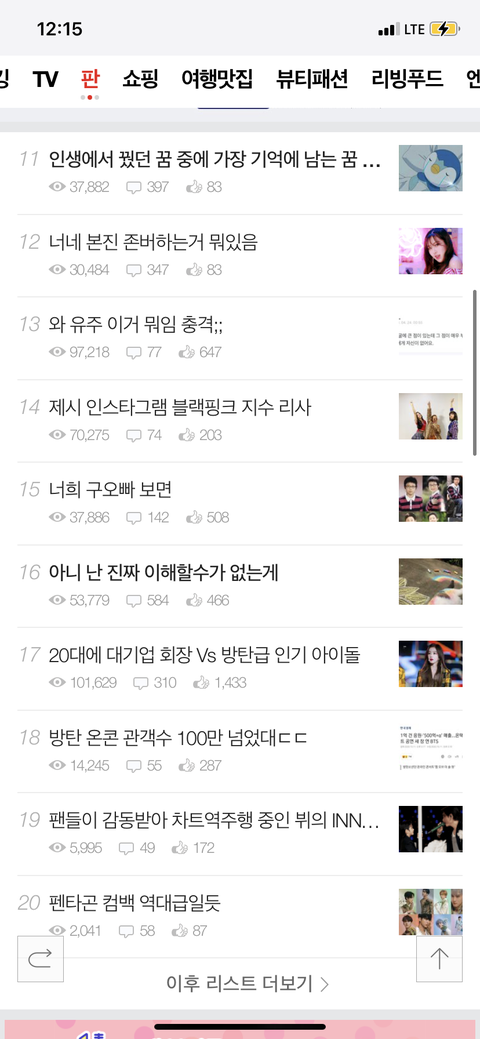
Task: Open the 쇼핑 tab
Action: click(140, 80)
